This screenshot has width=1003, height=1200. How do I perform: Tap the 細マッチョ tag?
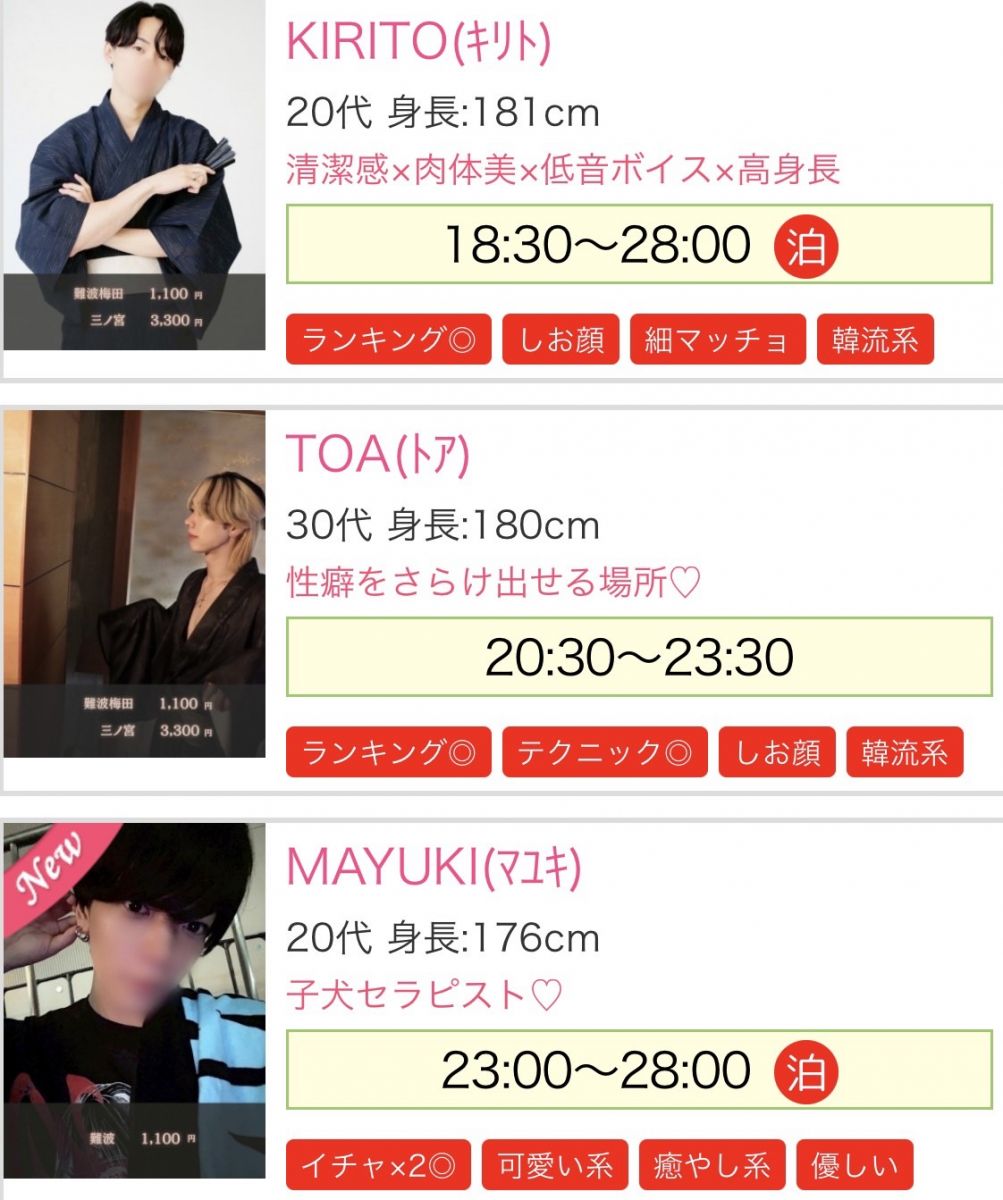[x=717, y=340]
